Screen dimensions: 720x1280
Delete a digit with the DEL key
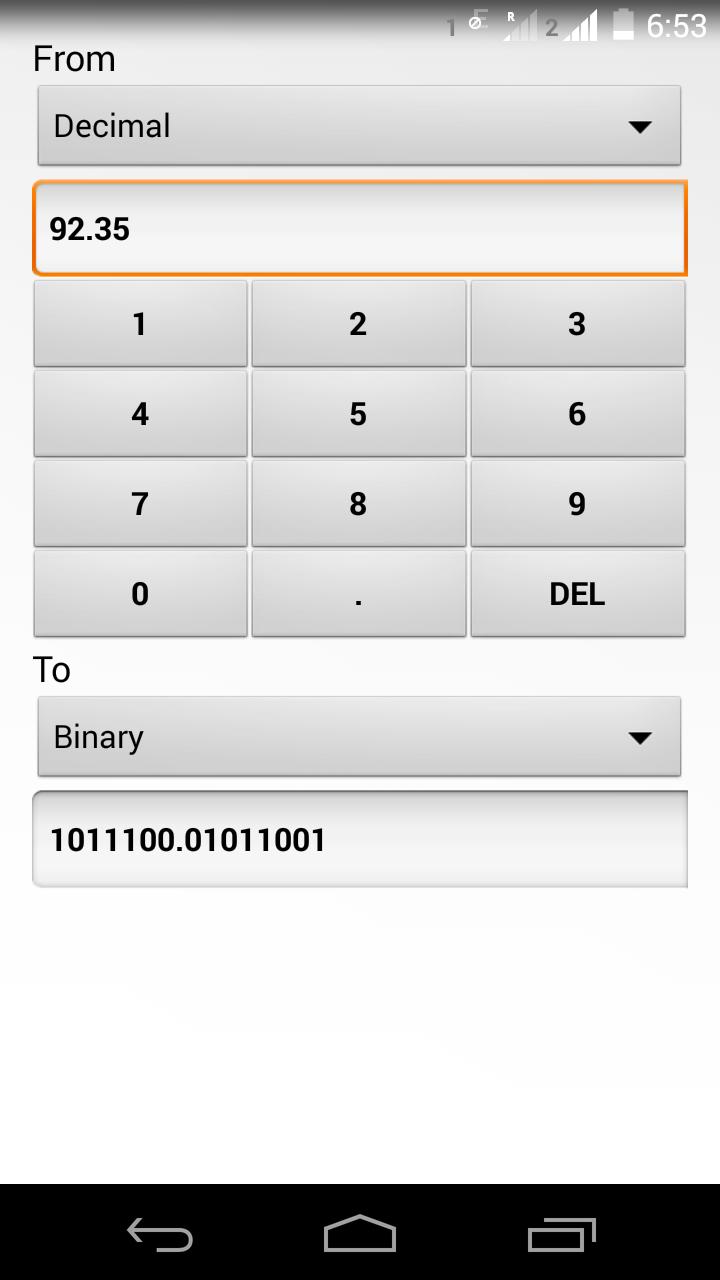tap(577, 592)
